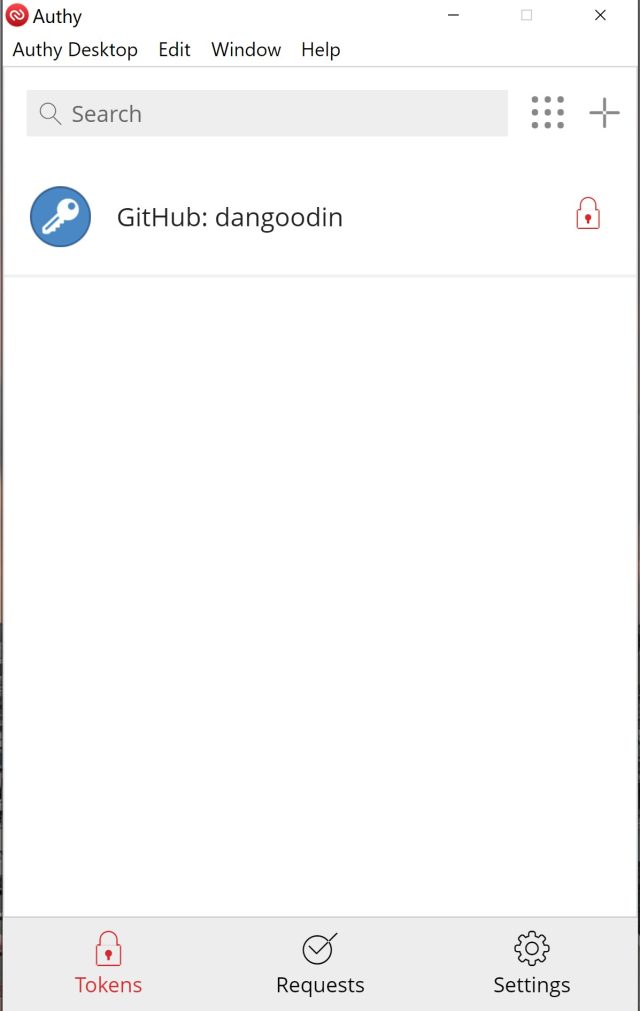
Task: Open the Window menu
Action: click(x=246, y=50)
